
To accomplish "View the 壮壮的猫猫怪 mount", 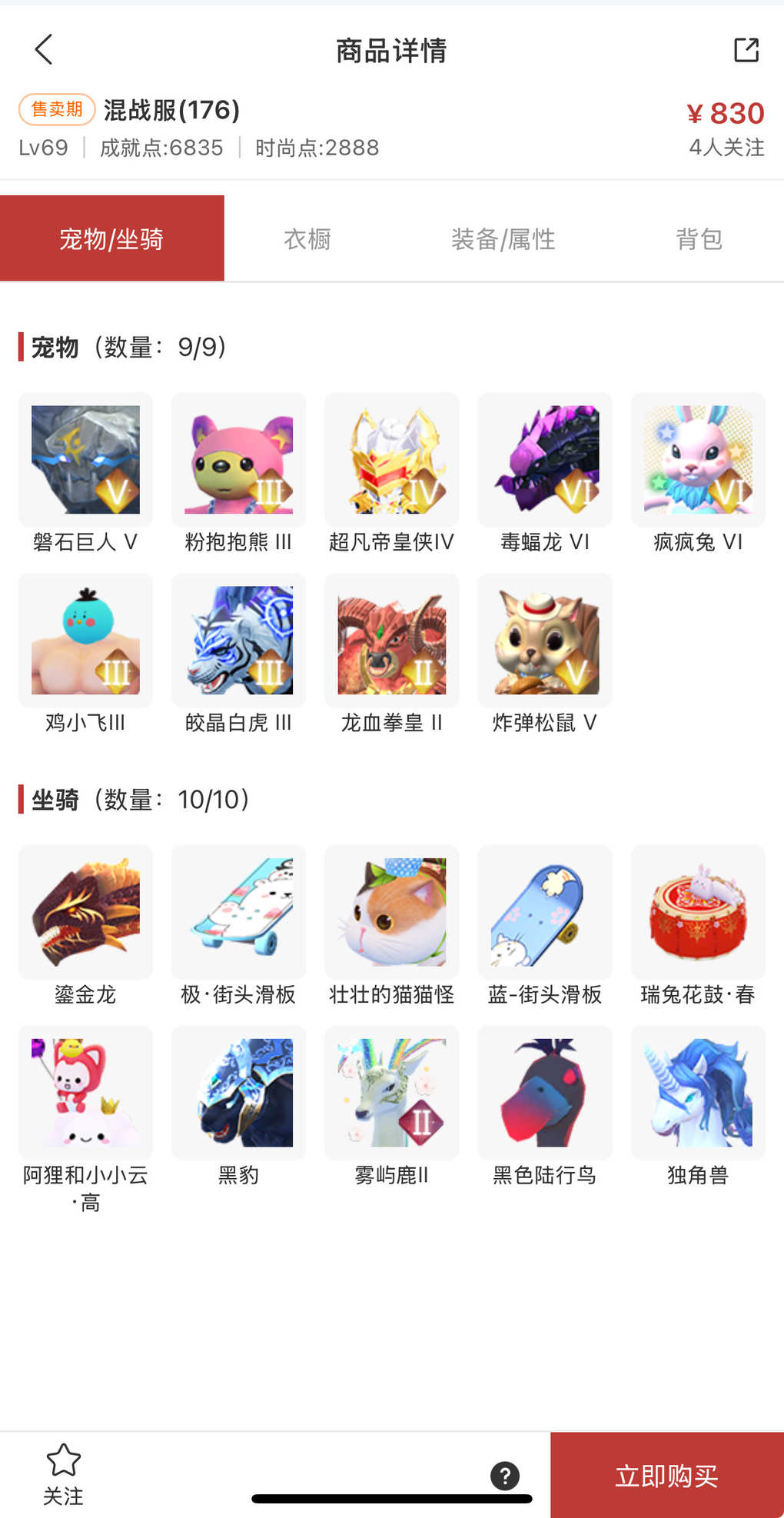I will (392, 912).
